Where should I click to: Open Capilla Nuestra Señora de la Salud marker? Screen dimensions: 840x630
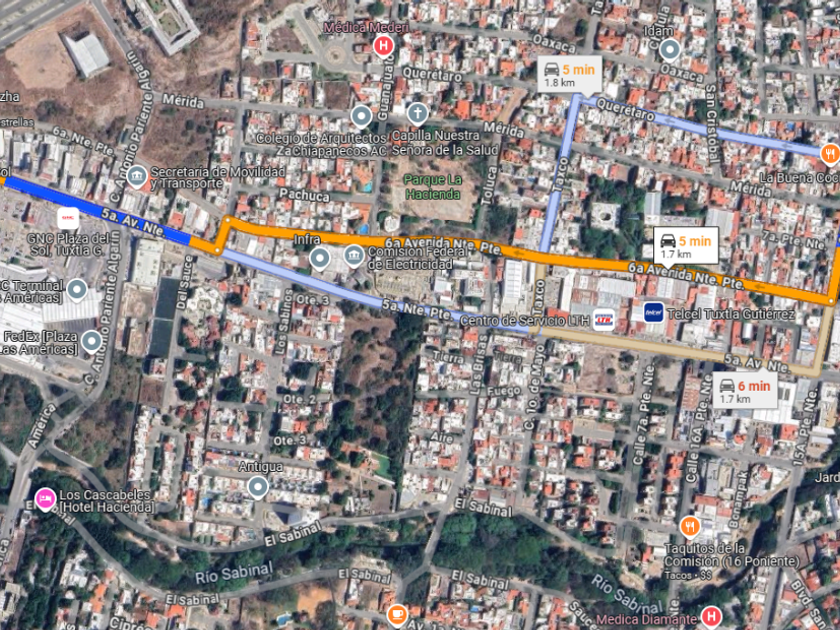tap(417, 113)
